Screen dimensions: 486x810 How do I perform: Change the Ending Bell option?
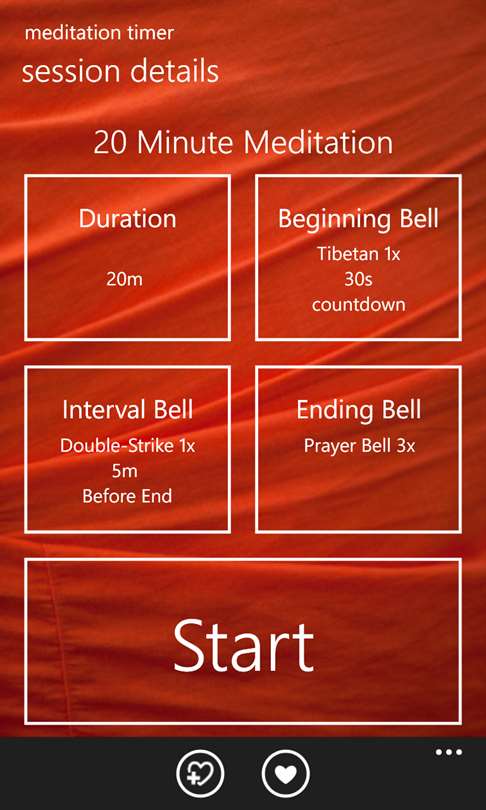click(358, 449)
